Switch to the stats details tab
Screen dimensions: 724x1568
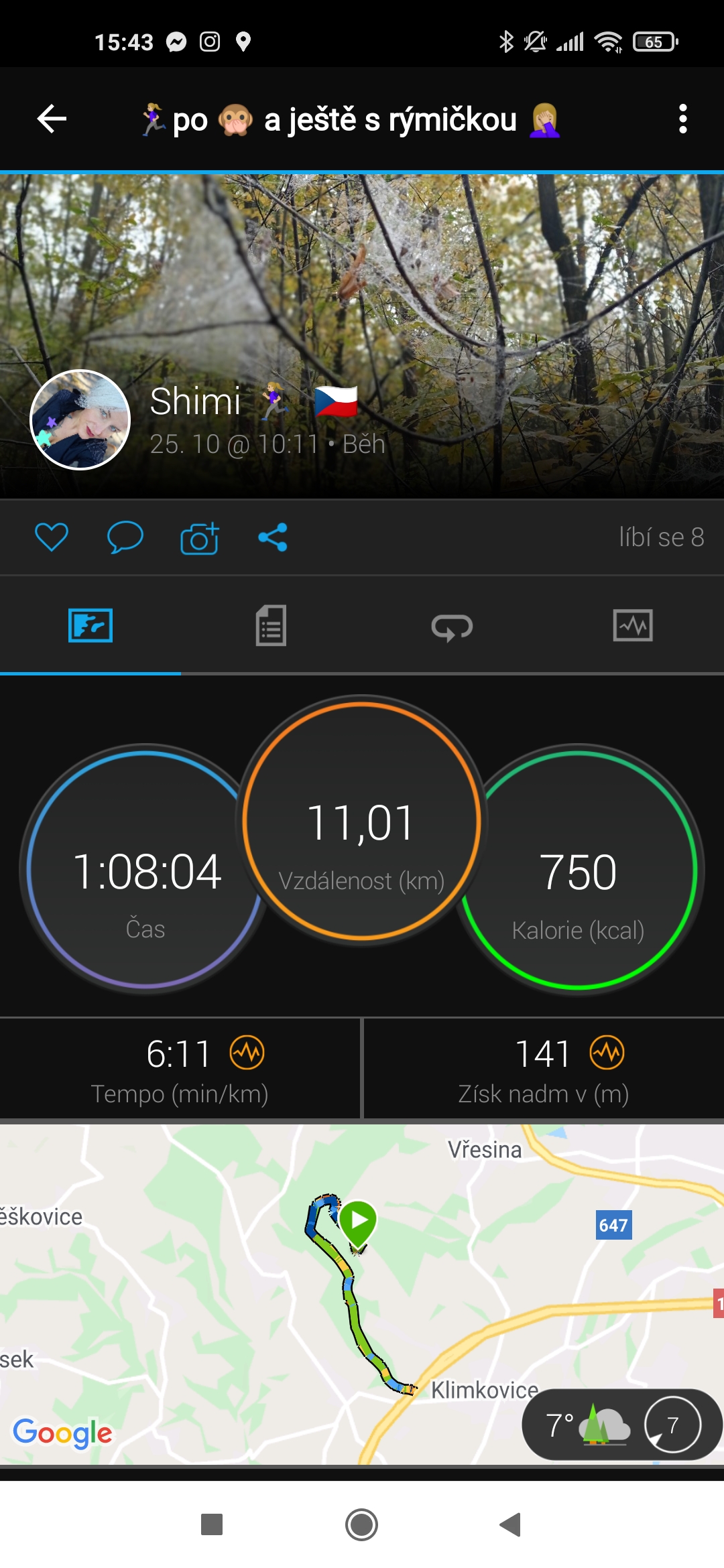(x=271, y=625)
